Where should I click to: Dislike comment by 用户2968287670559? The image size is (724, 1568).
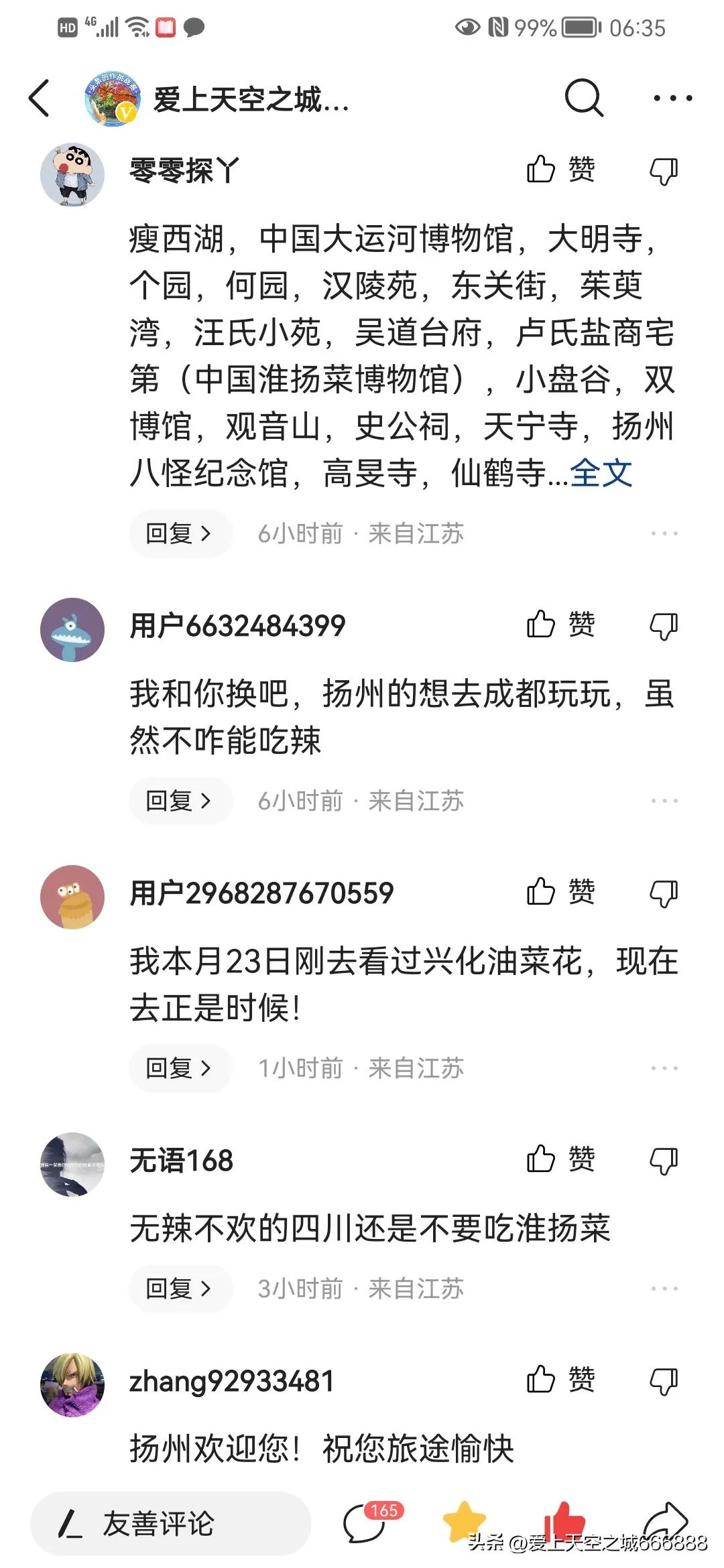click(x=664, y=893)
